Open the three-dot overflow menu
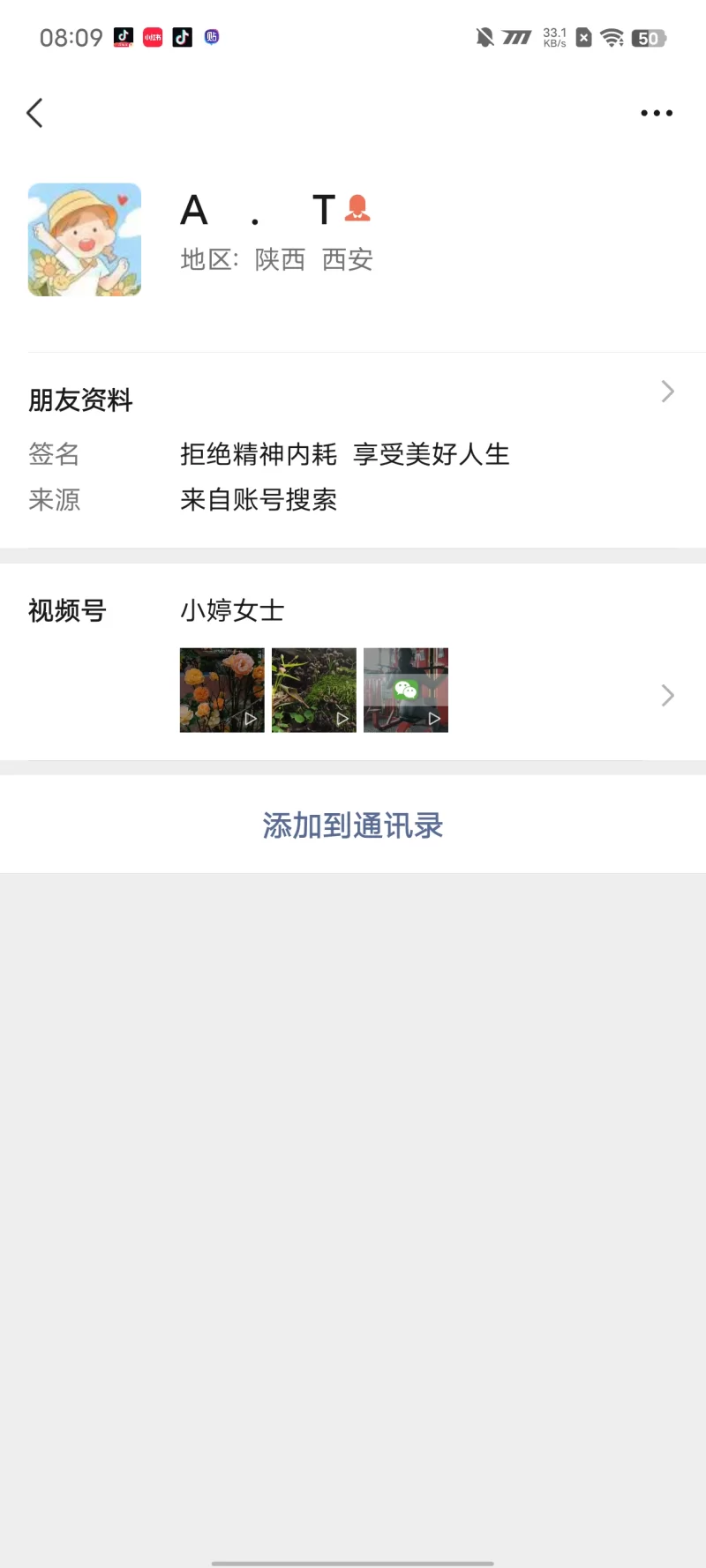This screenshot has height=1568, width=706. [x=656, y=113]
